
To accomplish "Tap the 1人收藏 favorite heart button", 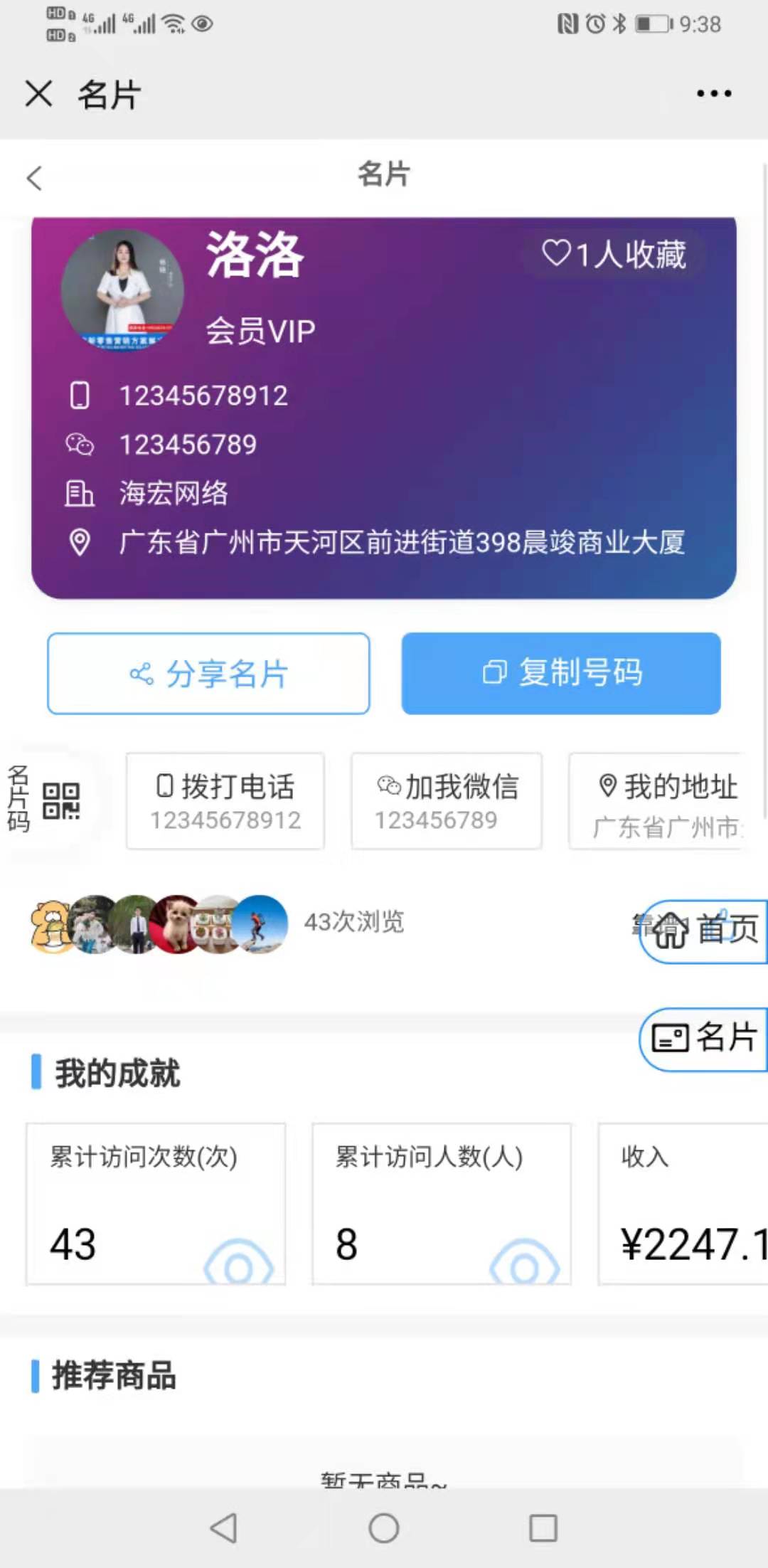I will (x=614, y=254).
